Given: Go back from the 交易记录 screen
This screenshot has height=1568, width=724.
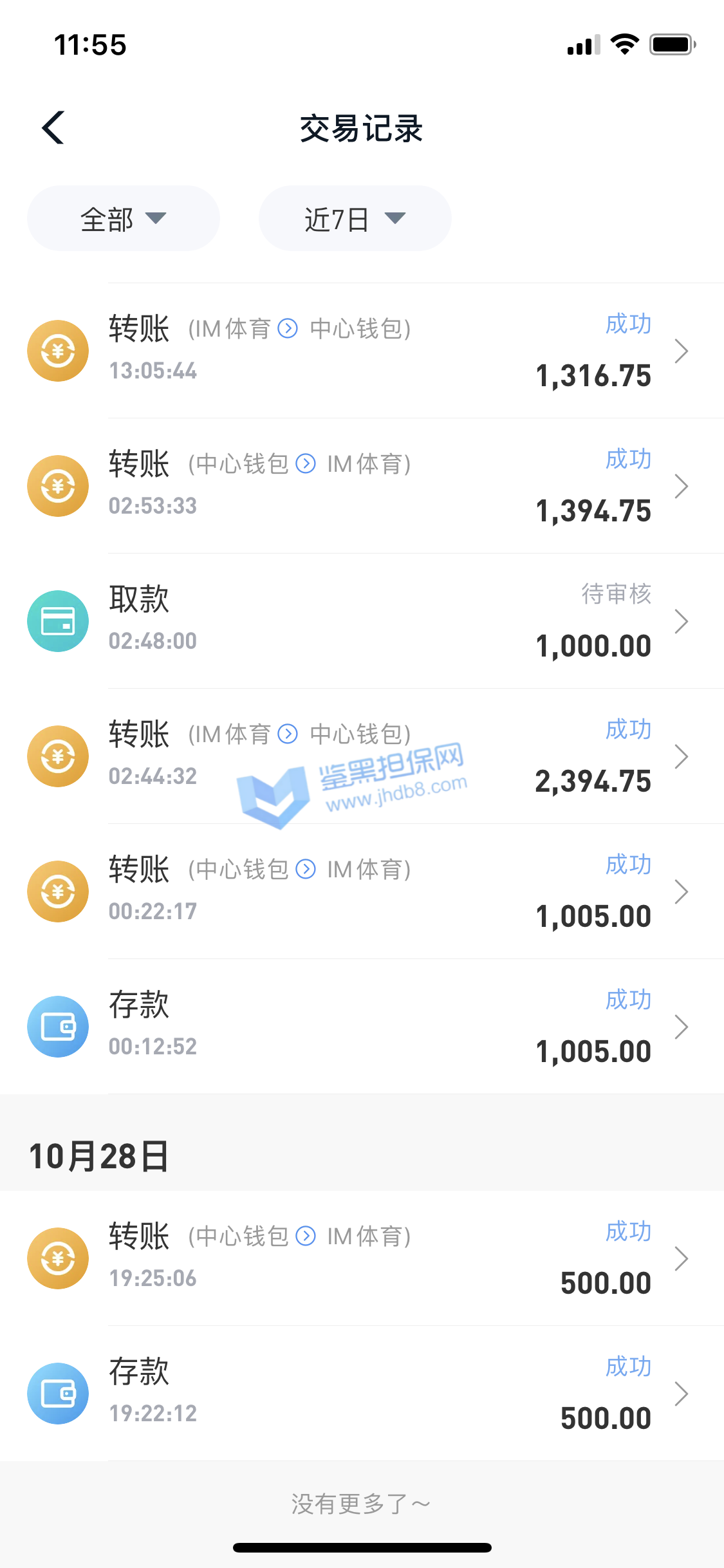Looking at the screenshot, I should (53, 127).
